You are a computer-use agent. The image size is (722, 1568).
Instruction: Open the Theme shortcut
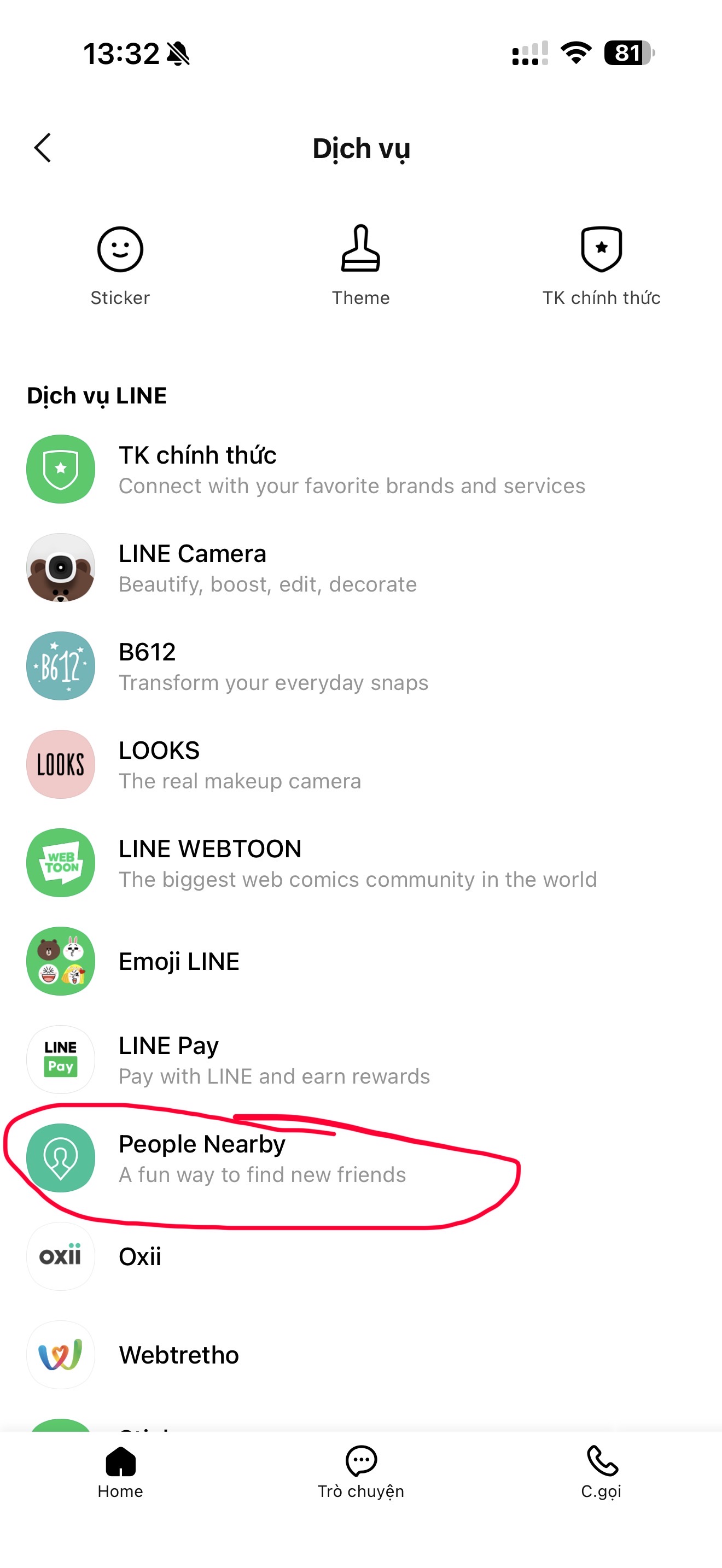[360, 264]
